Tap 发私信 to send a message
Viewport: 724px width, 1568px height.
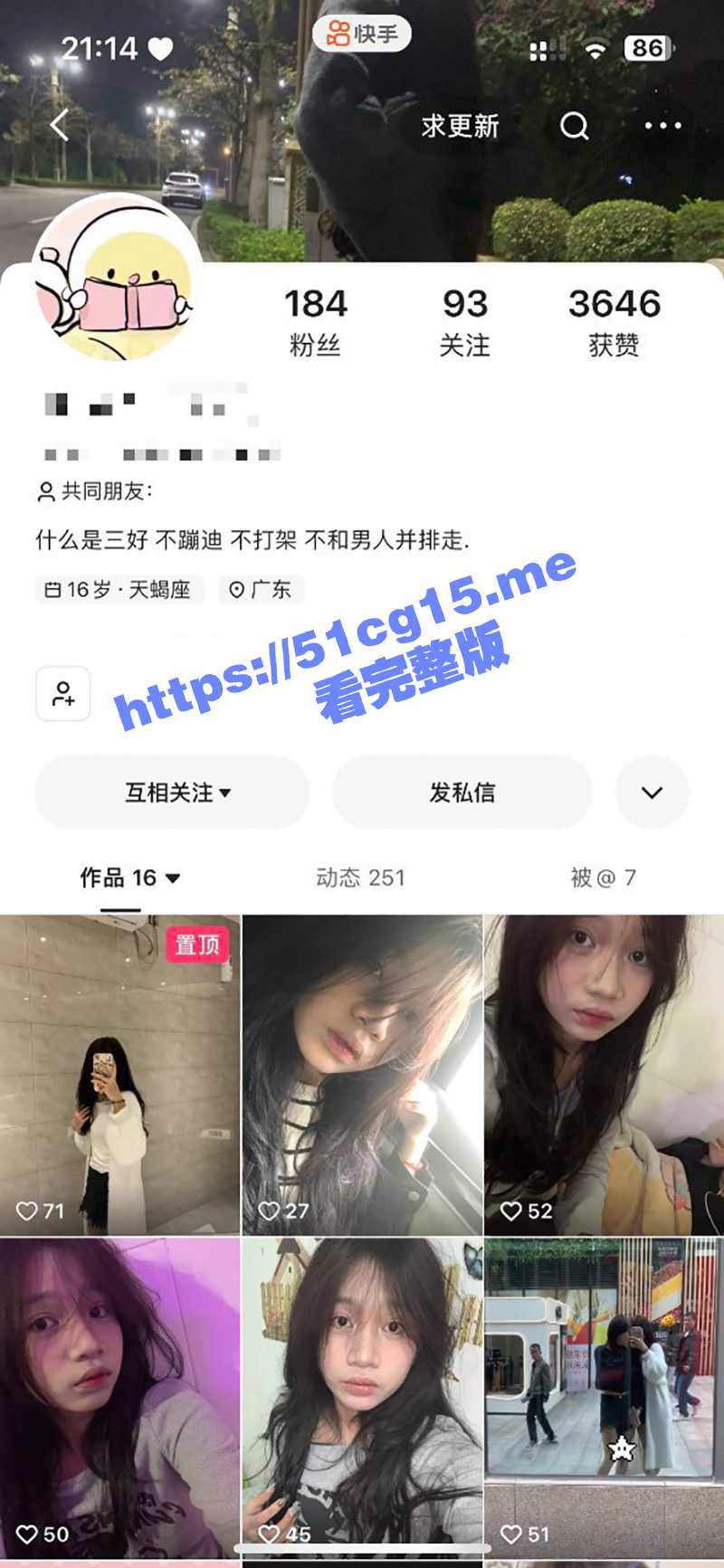point(462,793)
